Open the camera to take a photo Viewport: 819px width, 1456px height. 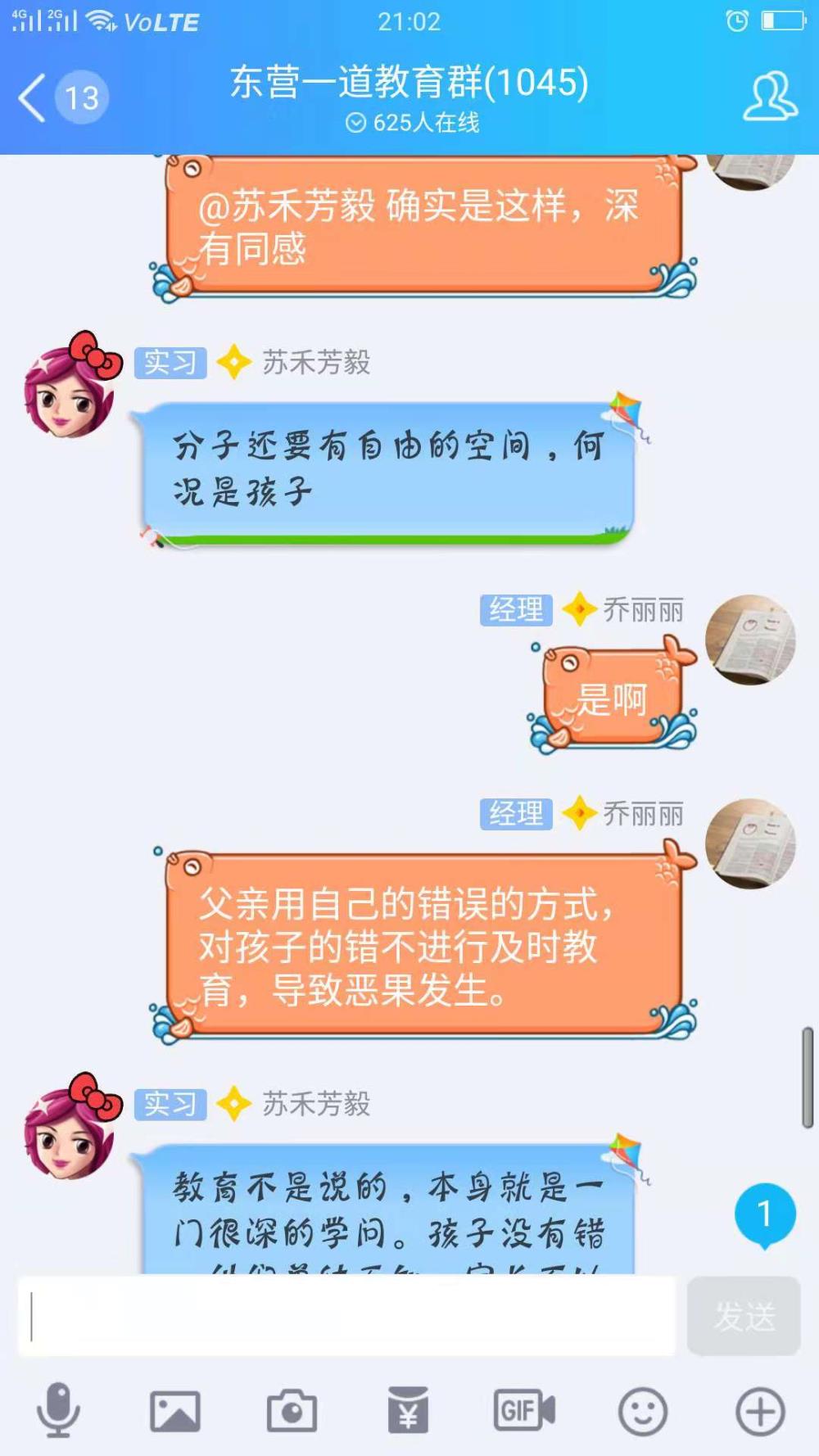coord(292,1410)
